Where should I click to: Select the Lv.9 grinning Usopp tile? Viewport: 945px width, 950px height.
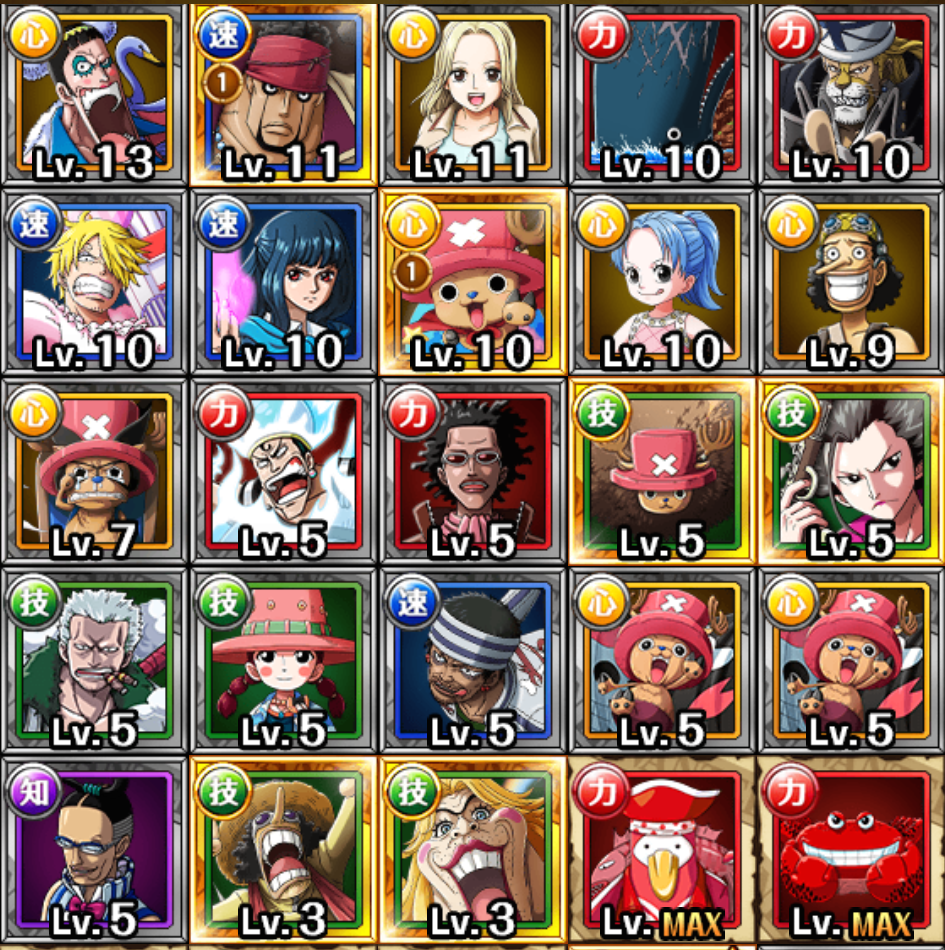pyautogui.click(x=850, y=283)
